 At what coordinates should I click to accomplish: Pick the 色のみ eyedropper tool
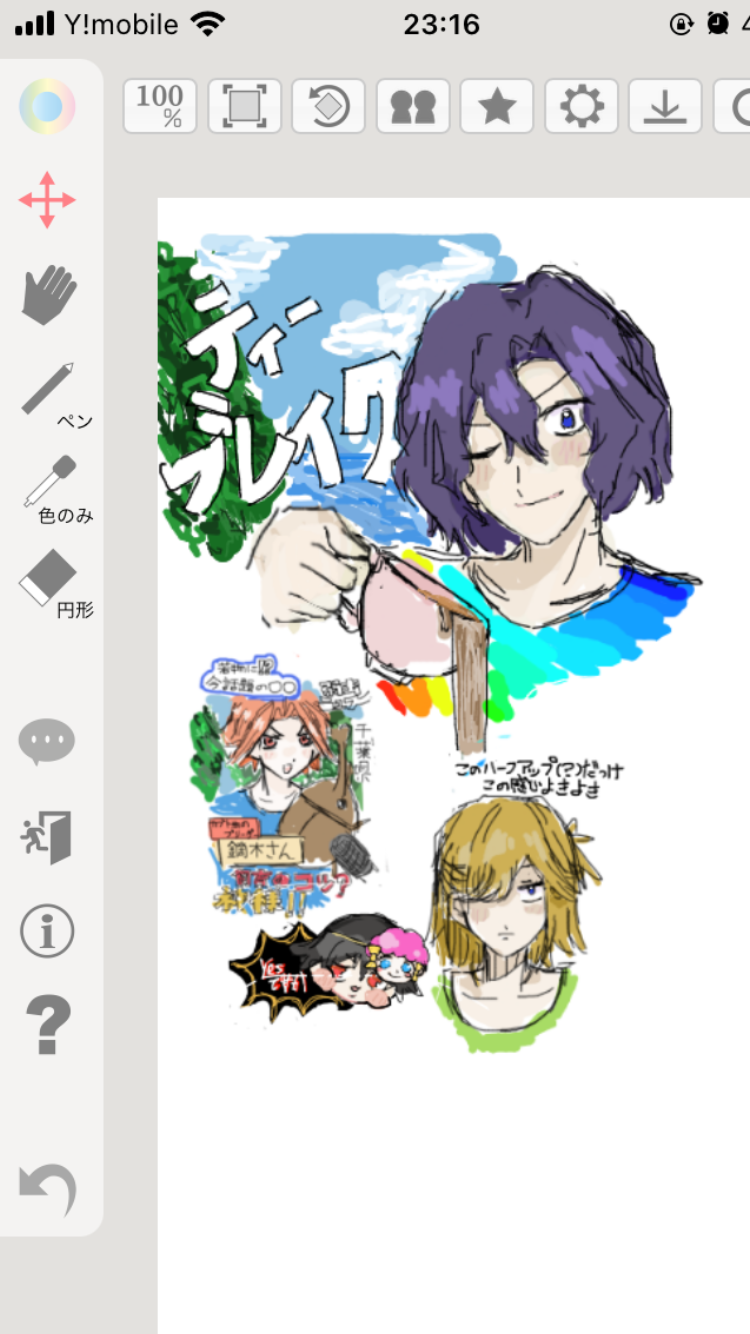point(50,484)
